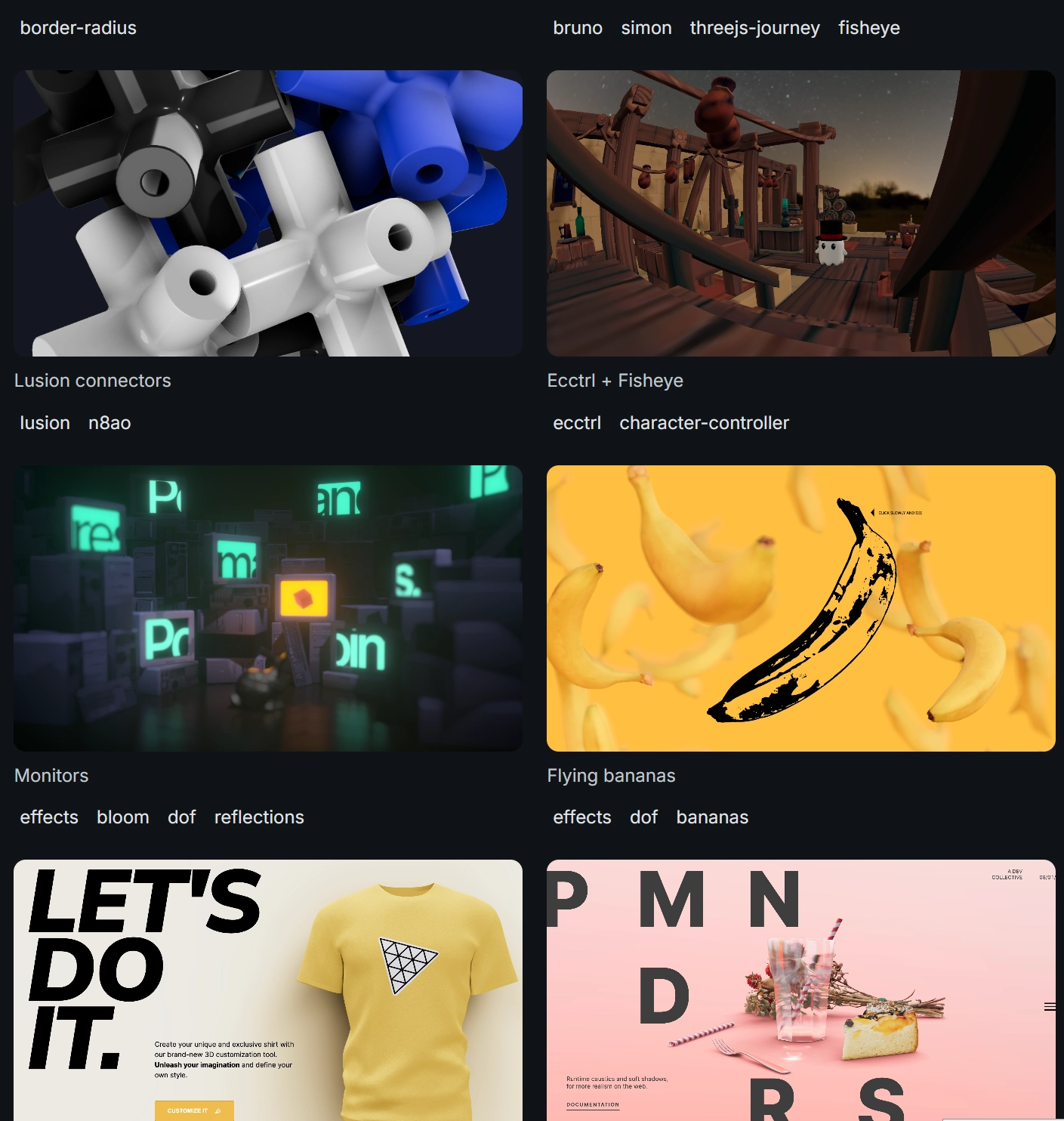Open the pink PMNDRS caustics demo
Image resolution: width=1064 pixels, height=1121 pixels.
tap(800, 990)
